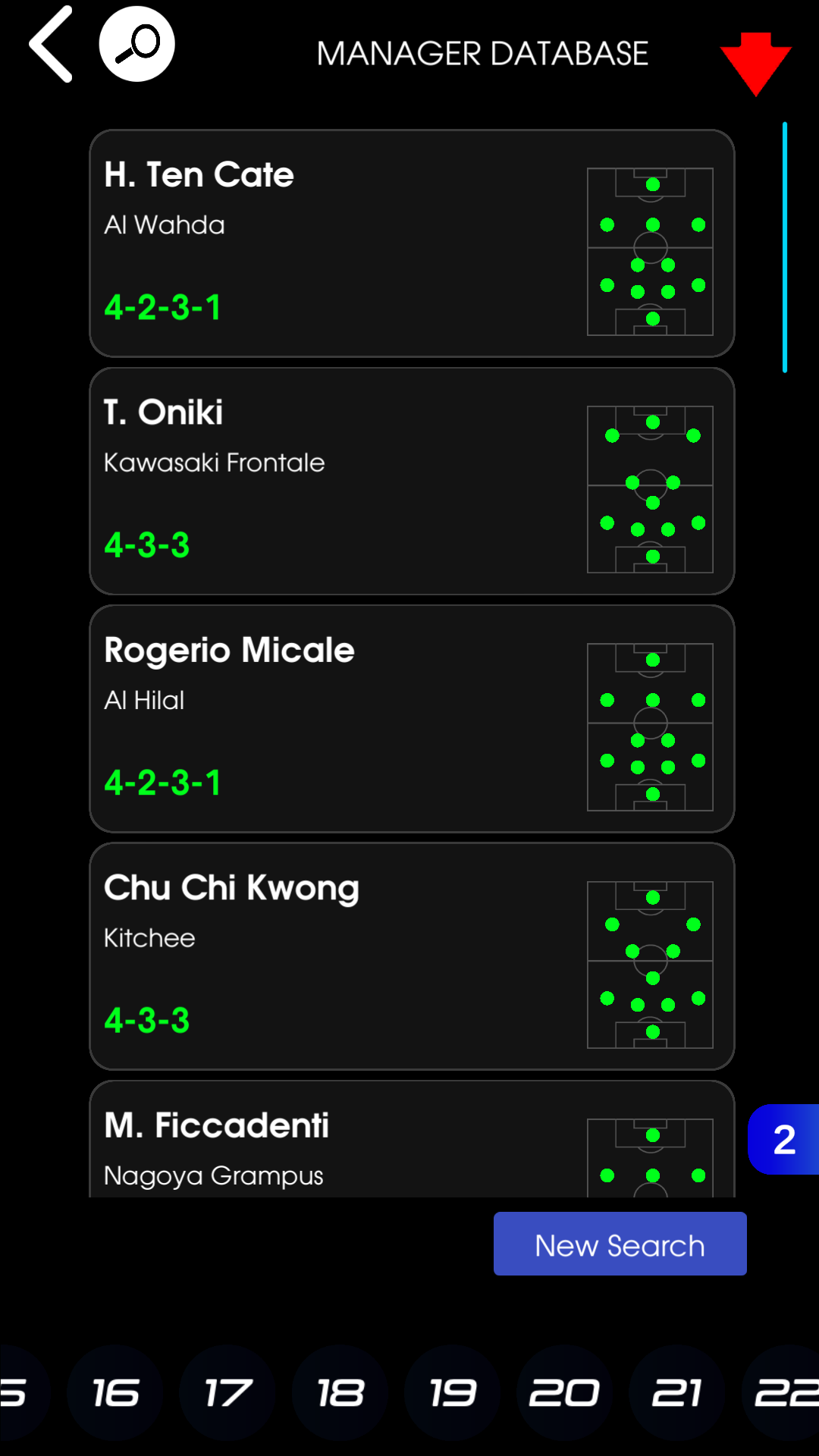Switch to year 18
819x1456 pixels.
click(340, 1393)
